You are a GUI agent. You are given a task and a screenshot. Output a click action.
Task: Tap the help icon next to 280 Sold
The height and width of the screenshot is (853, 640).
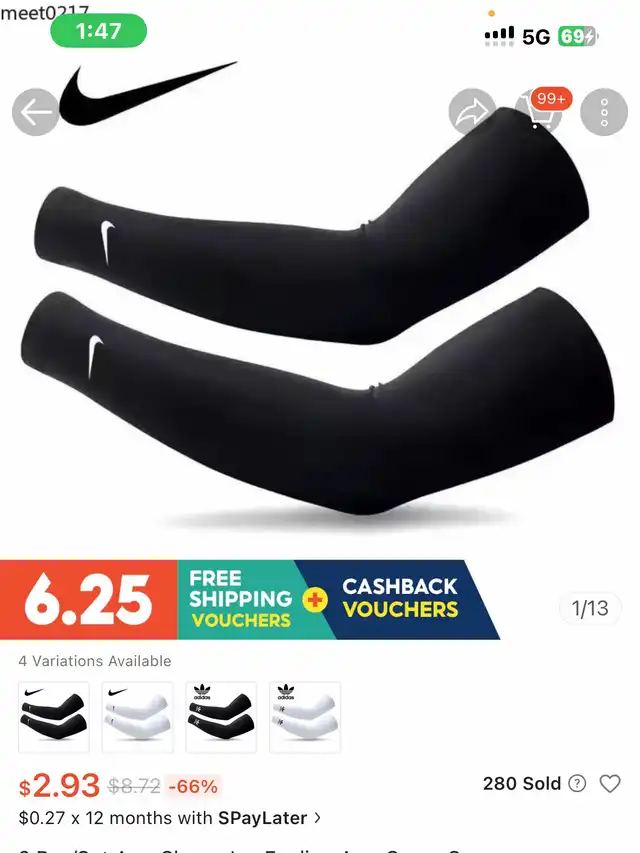577,784
